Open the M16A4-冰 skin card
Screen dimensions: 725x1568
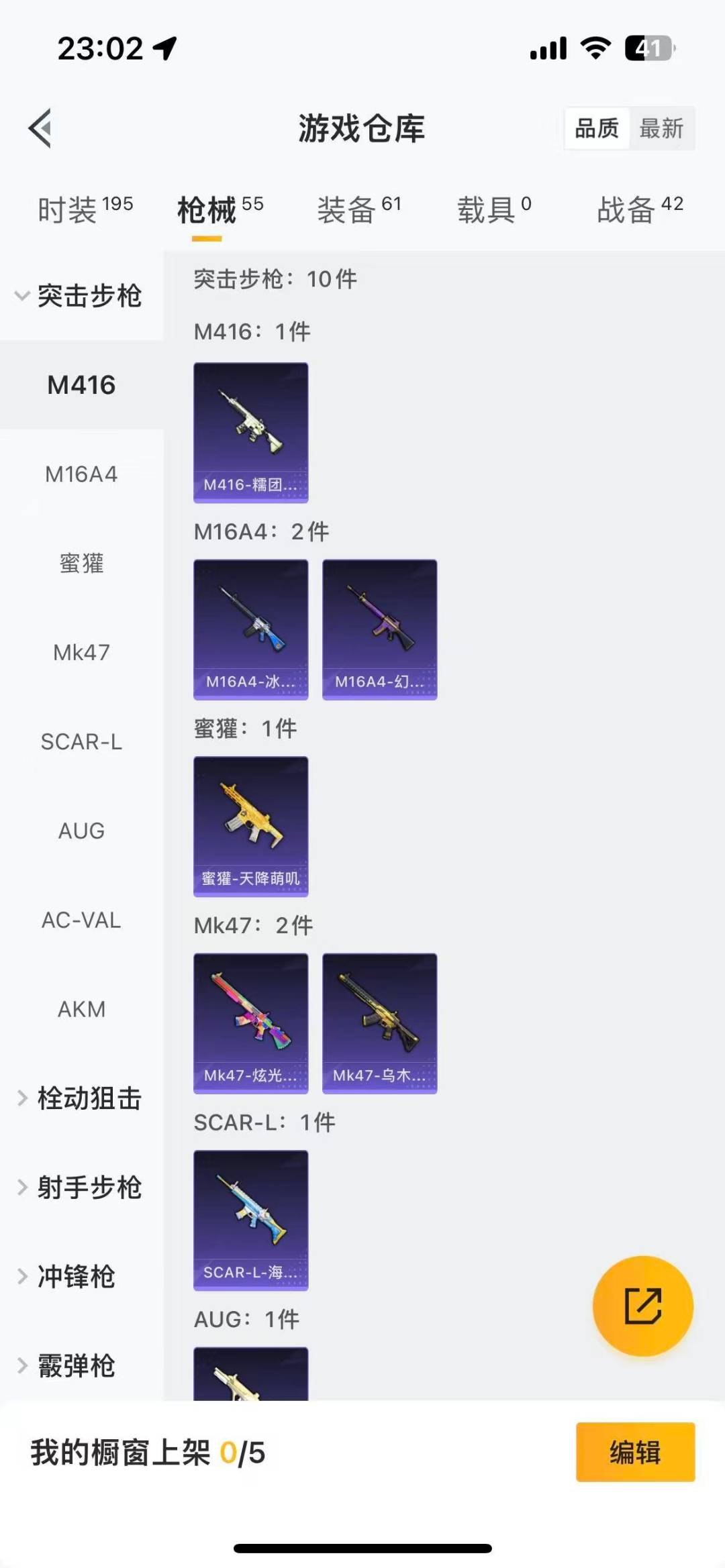(251, 629)
